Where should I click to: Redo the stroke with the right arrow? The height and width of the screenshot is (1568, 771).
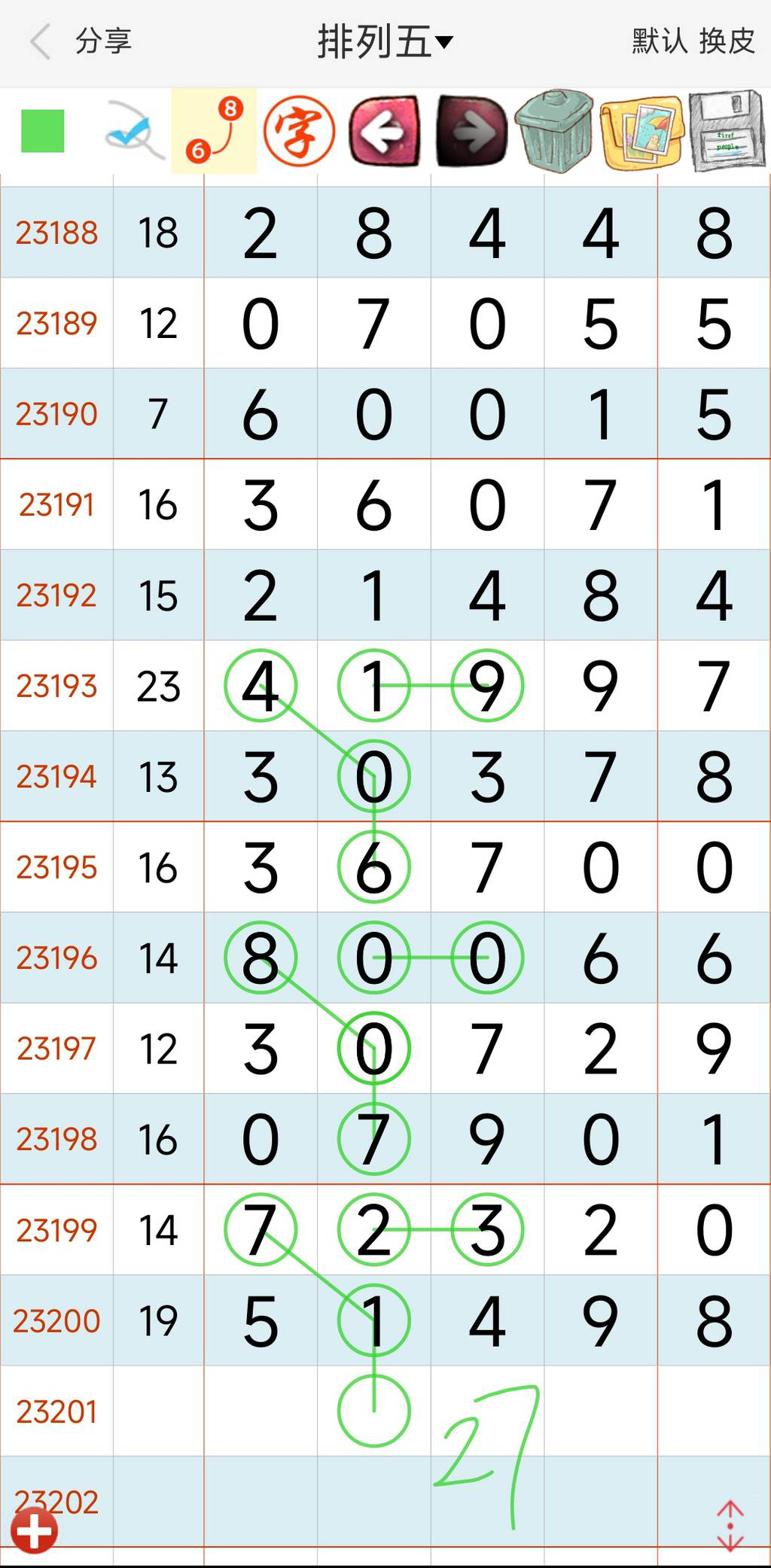[471, 131]
